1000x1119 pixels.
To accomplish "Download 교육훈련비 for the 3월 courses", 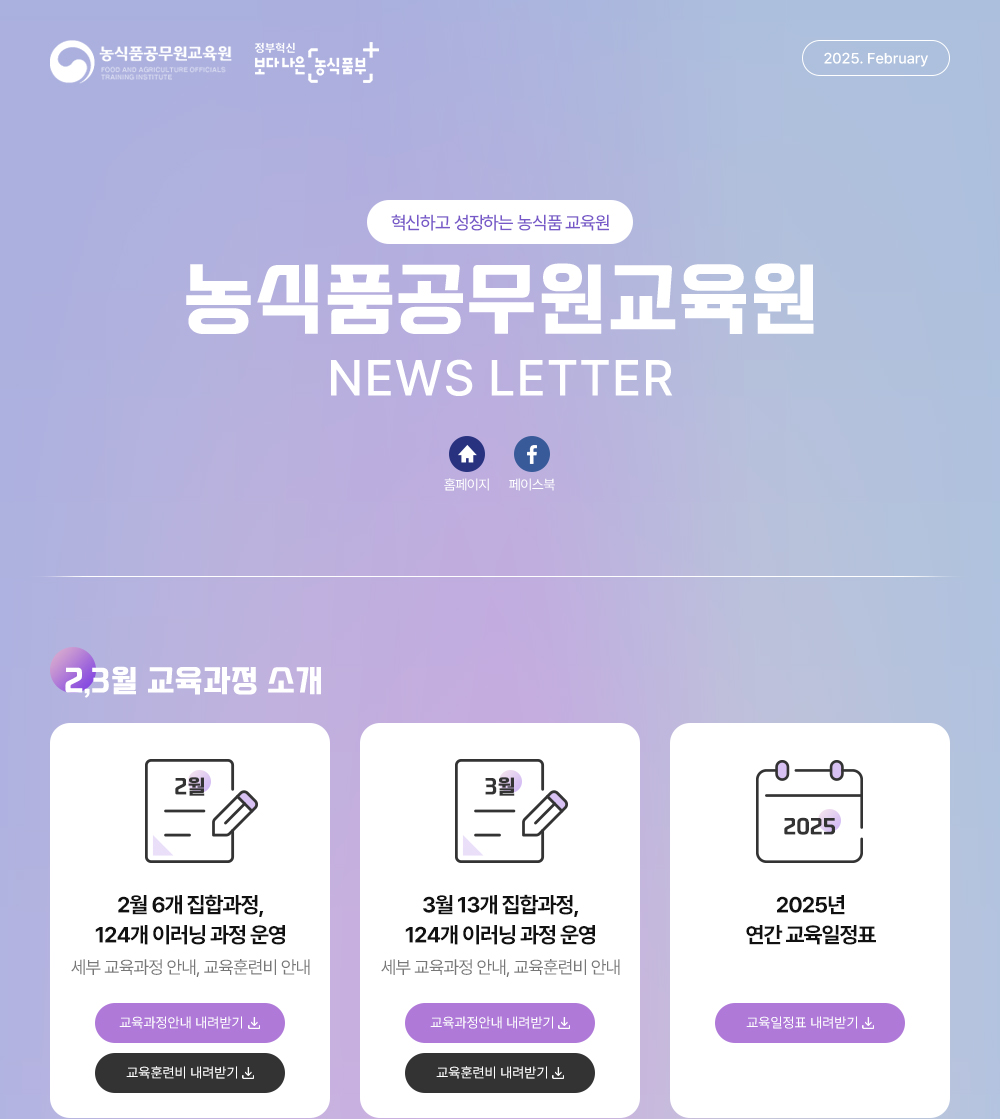I will click(x=500, y=1073).
